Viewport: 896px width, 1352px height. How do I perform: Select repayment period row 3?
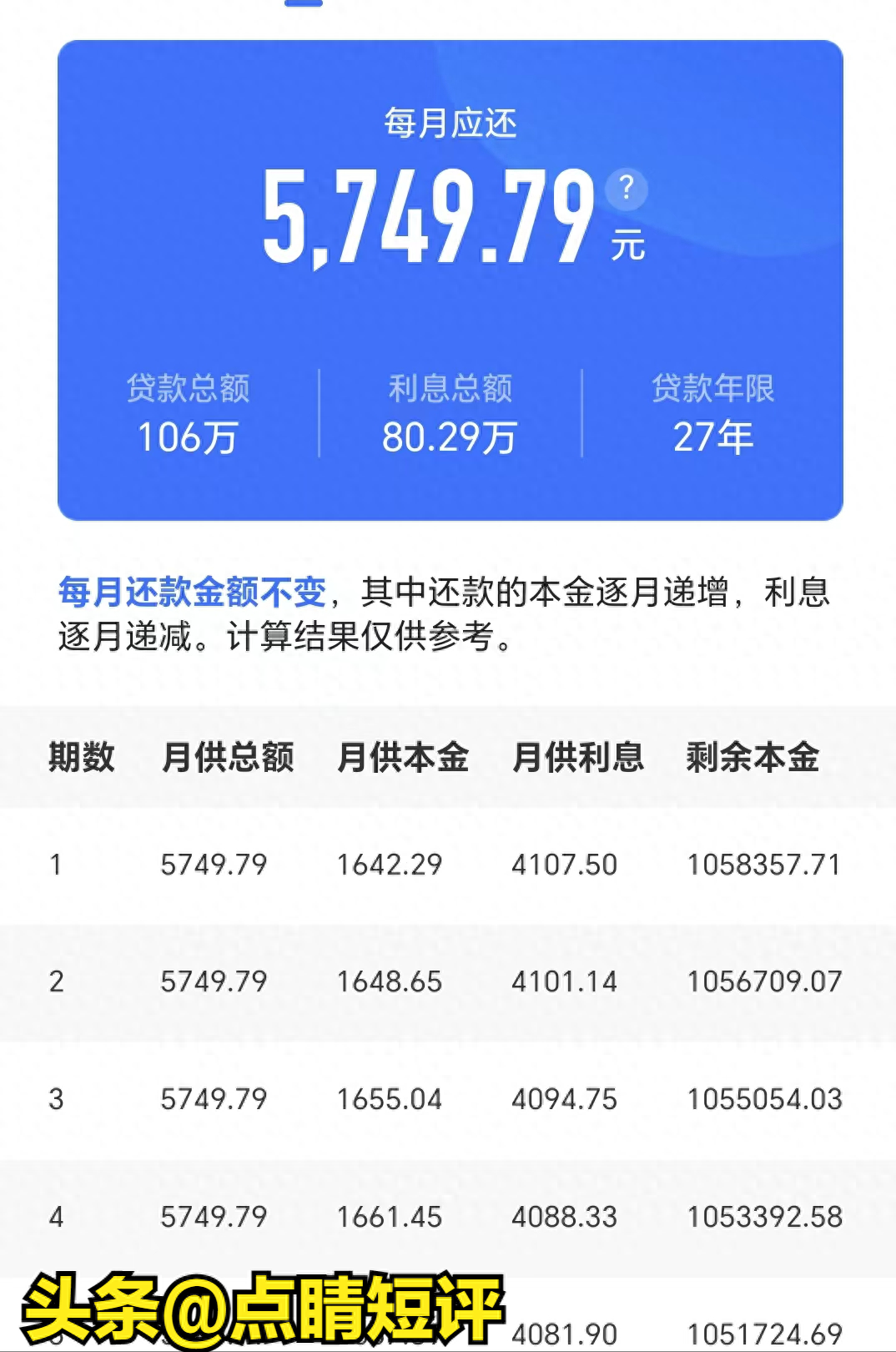click(448, 1100)
